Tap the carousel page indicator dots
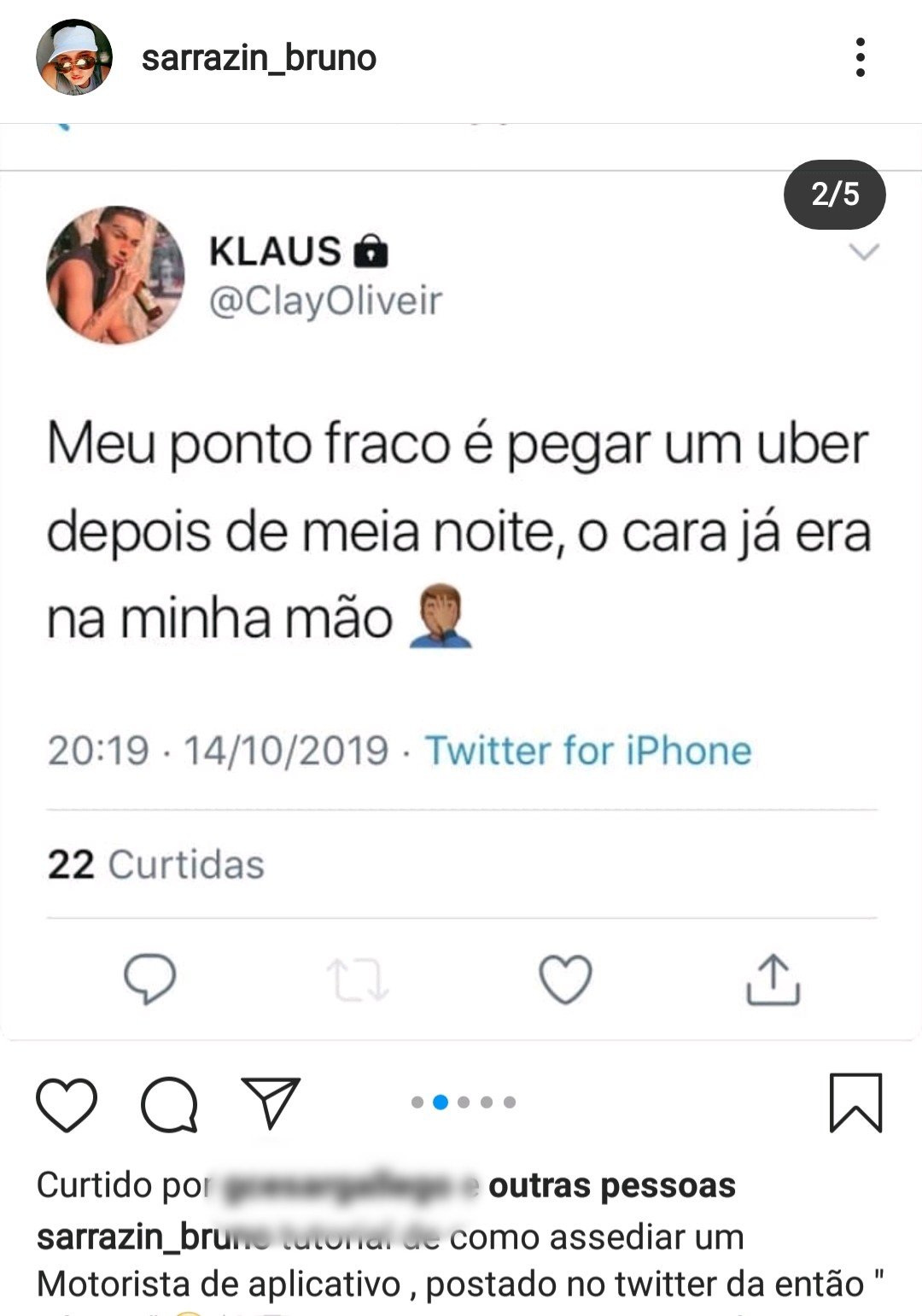This screenshot has width=922, height=1316. [x=463, y=1103]
